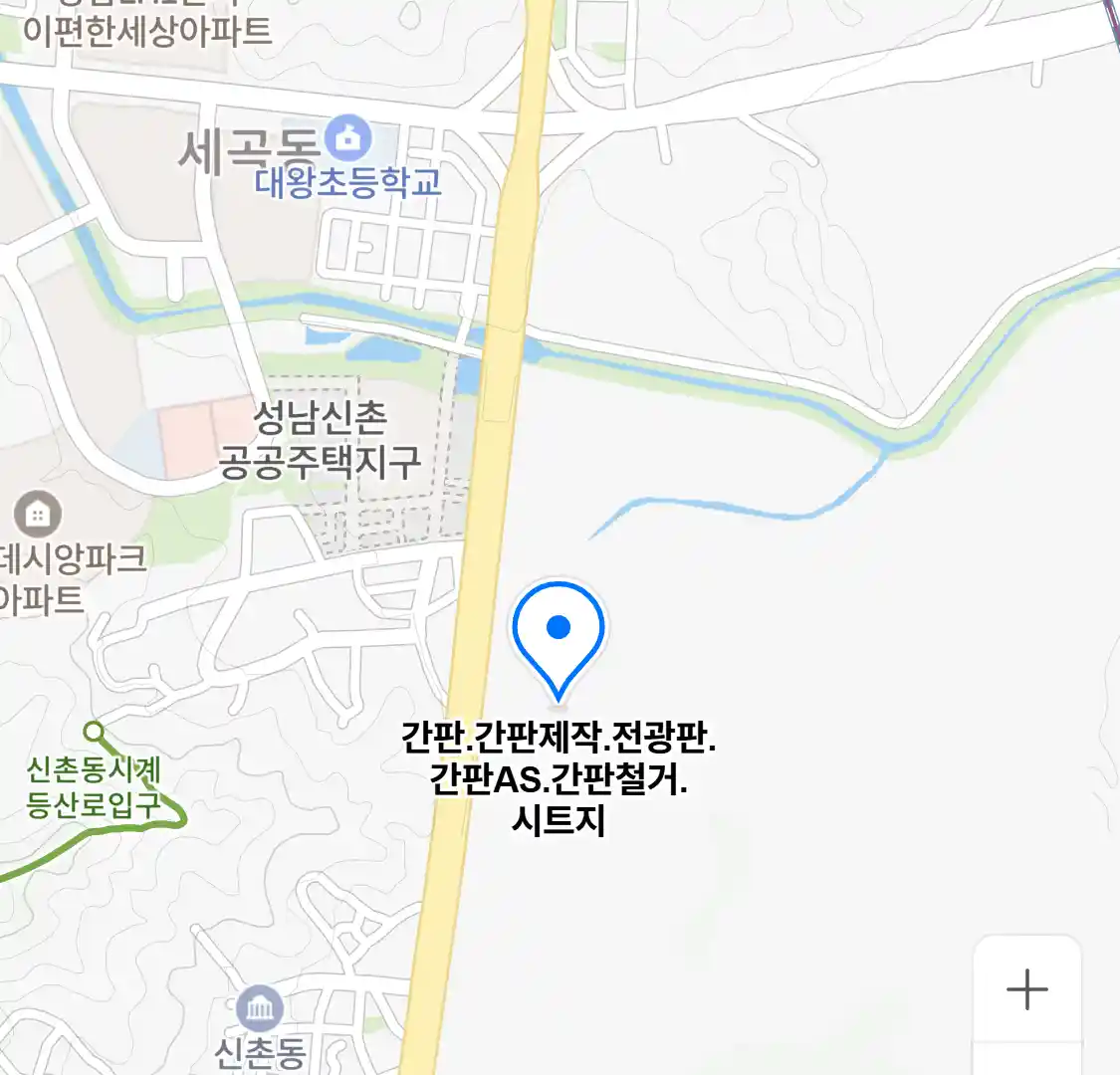Open the 대왕초등학교 school marker

pos(347,138)
